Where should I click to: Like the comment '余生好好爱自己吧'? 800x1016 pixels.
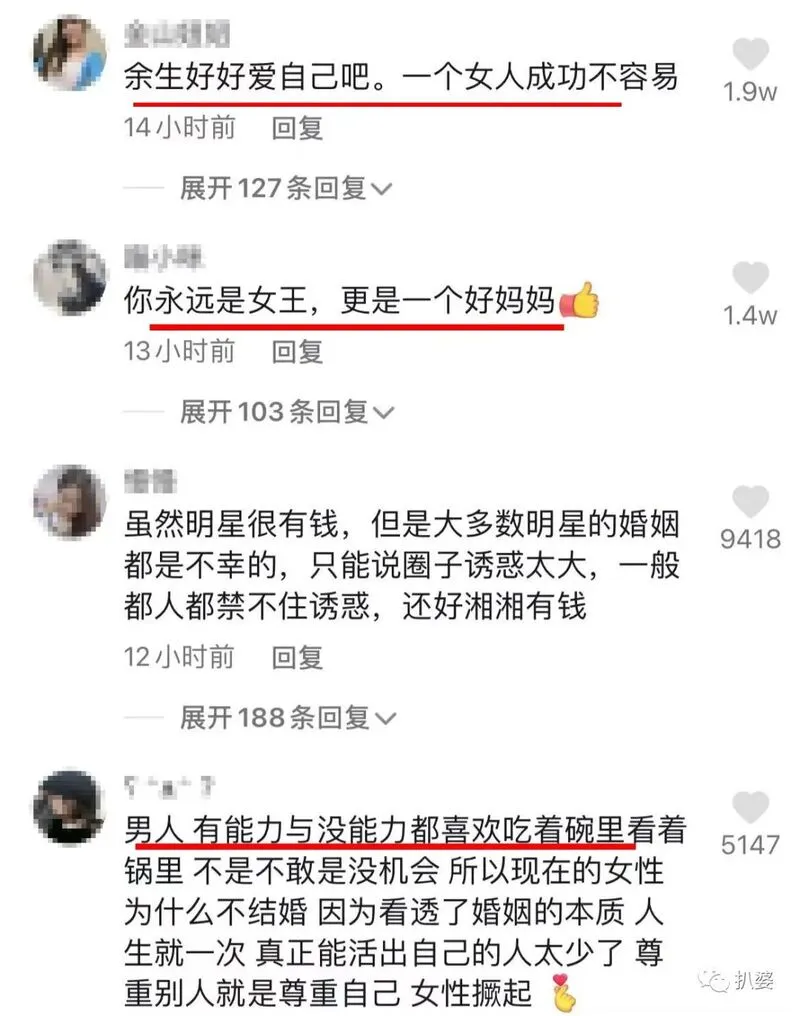750,54
